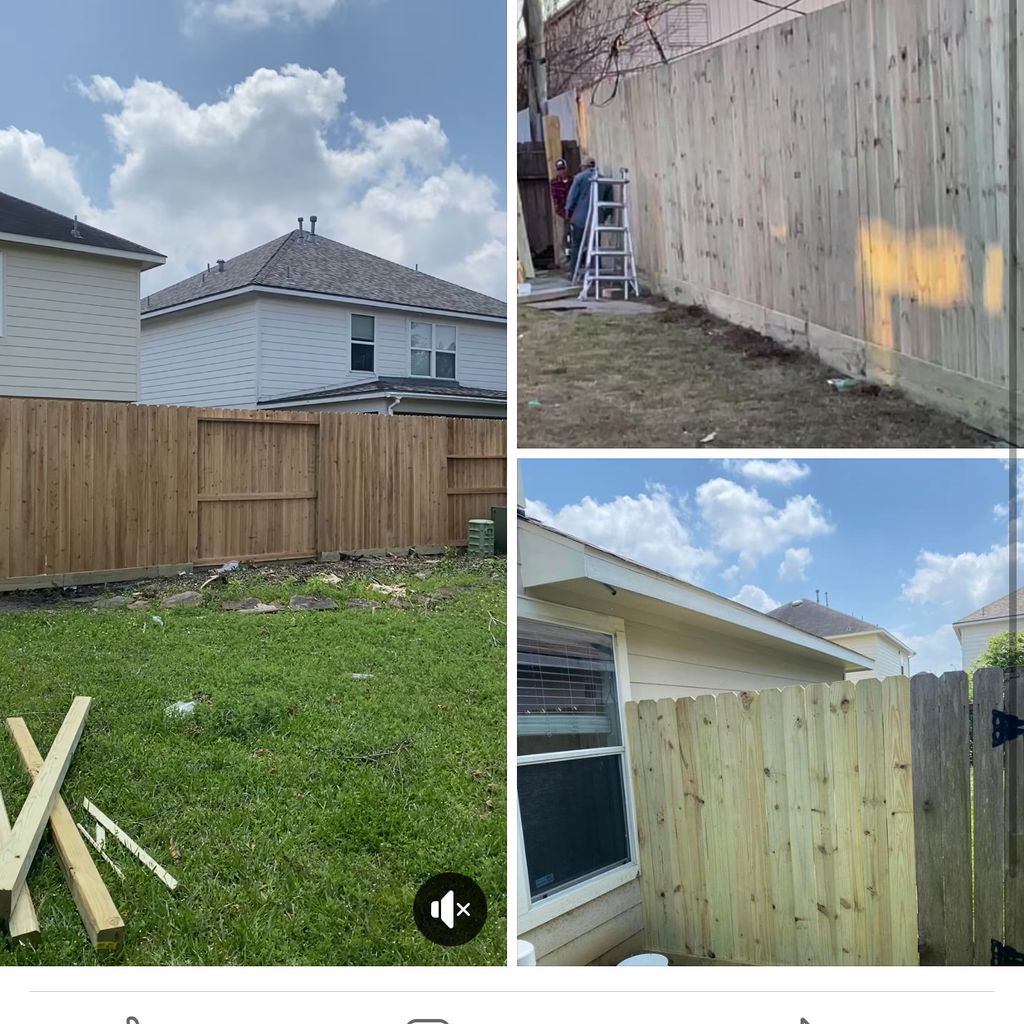View the photo with workers on a ladder
The width and height of the screenshot is (1024, 1024).
(x=768, y=222)
